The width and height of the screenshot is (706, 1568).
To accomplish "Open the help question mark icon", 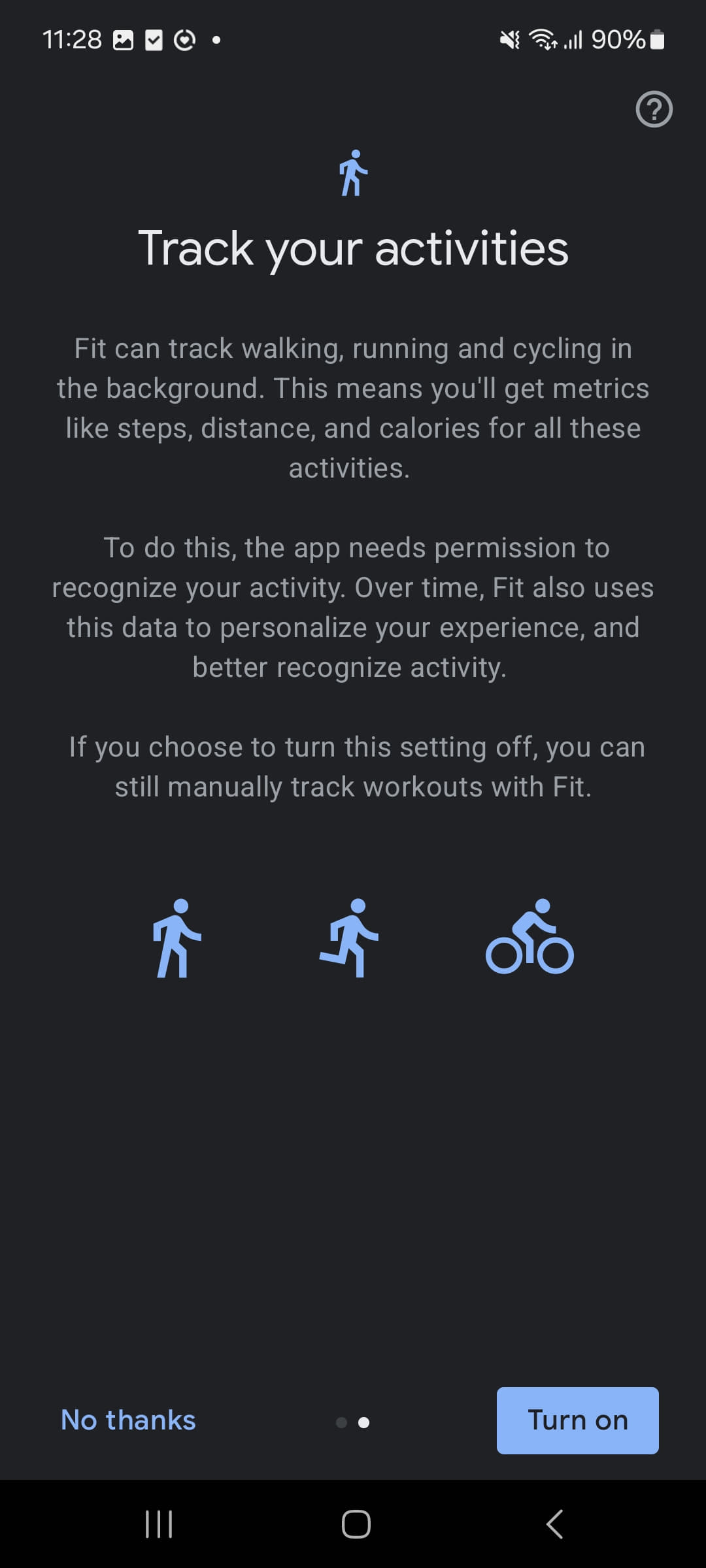I will [x=654, y=110].
